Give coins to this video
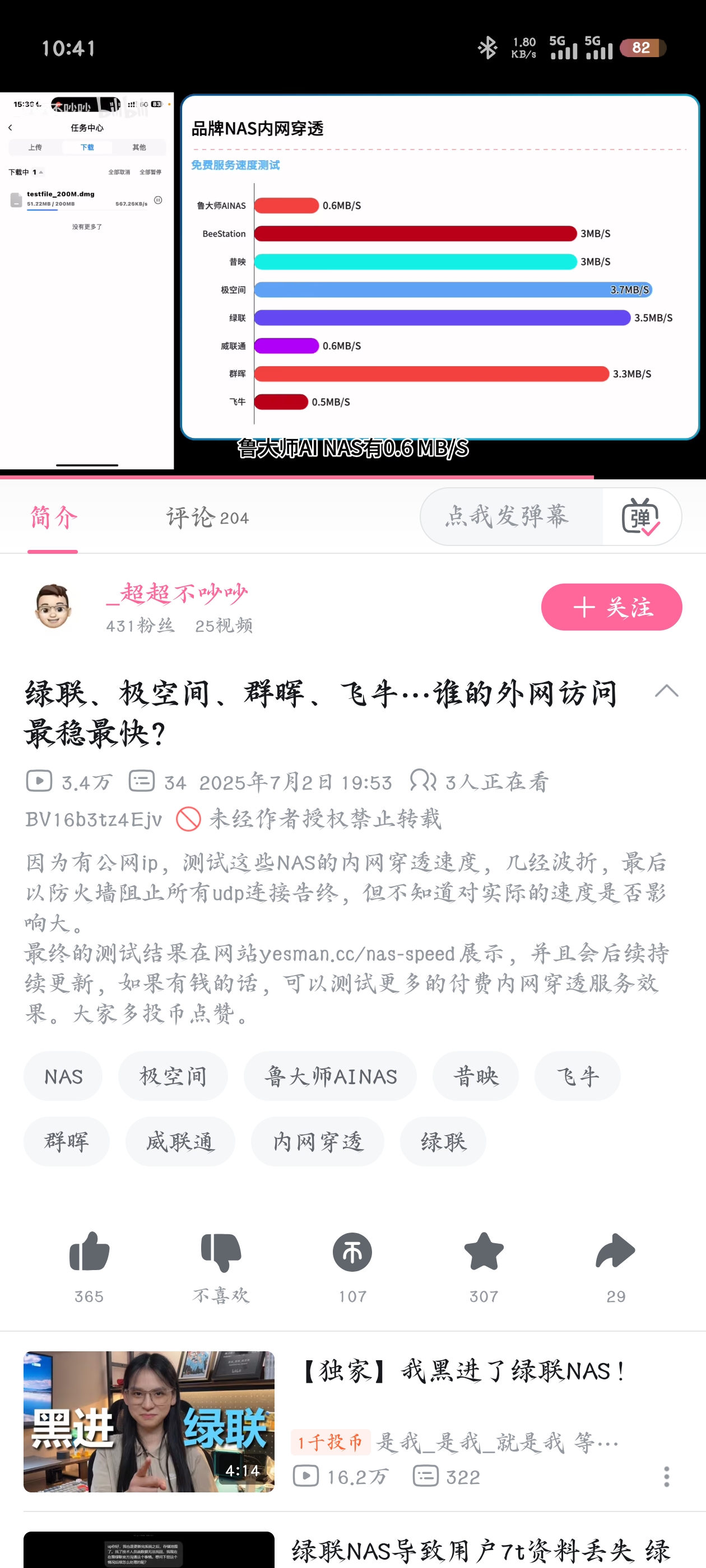Screen dimensions: 706x1568 click(352, 1253)
